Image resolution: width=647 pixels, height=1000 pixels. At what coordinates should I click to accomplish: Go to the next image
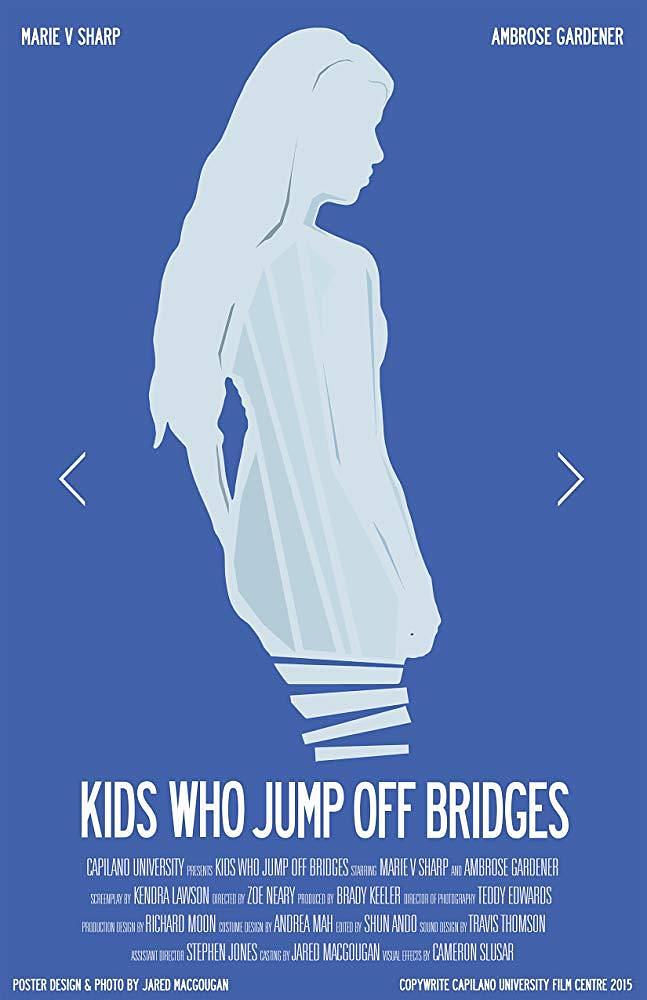pos(570,478)
